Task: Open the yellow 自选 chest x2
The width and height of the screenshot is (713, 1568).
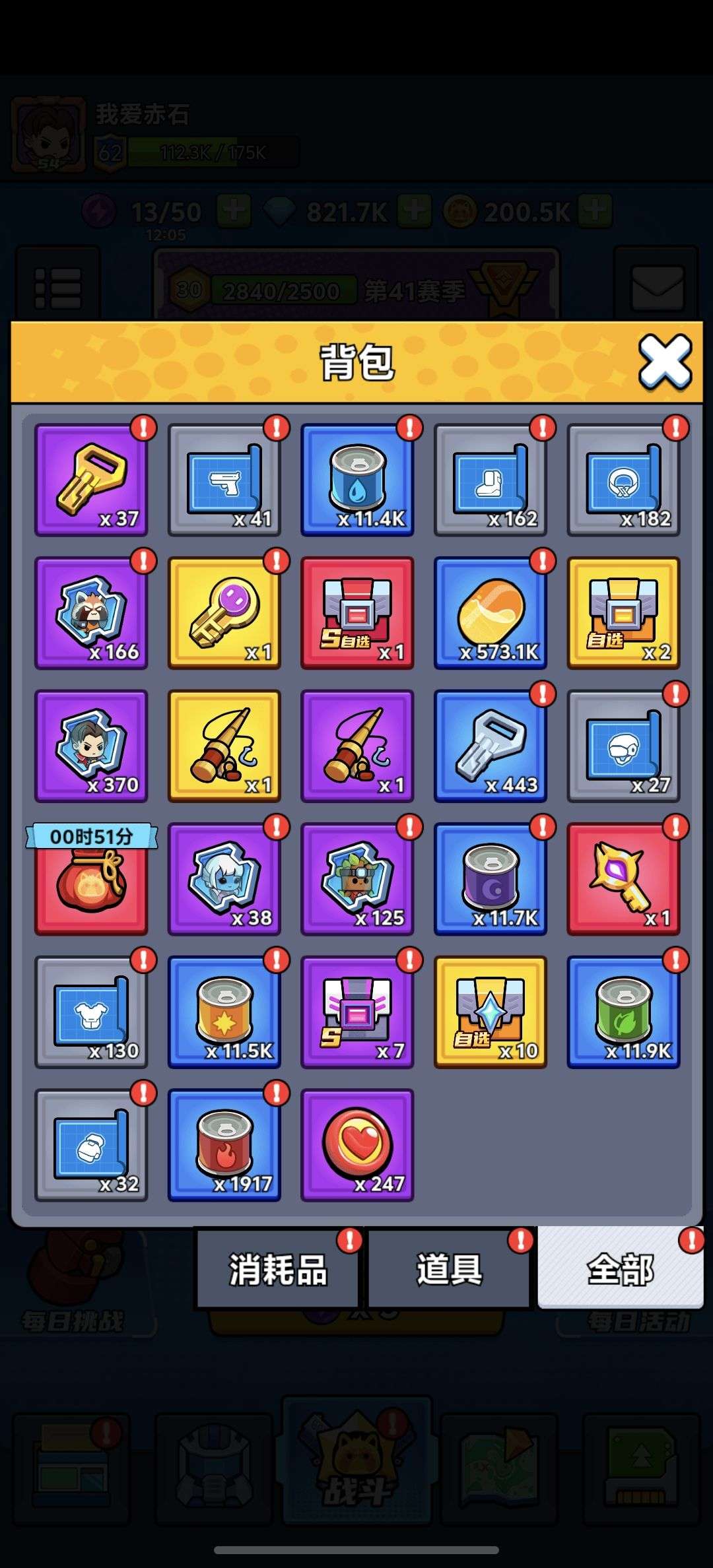Action: coord(623,613)
